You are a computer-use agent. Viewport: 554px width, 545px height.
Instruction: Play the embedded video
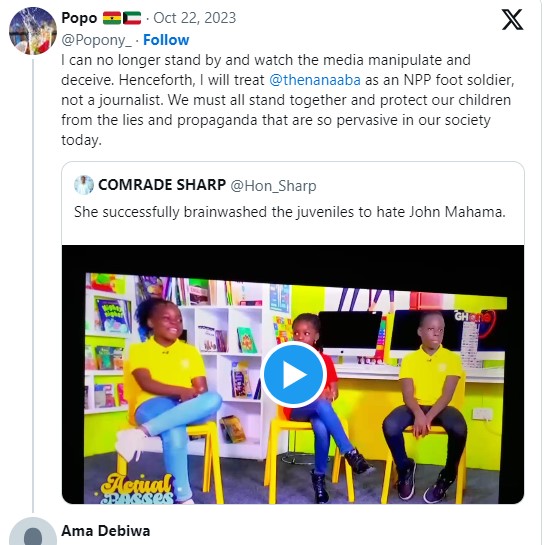point(293,374)
